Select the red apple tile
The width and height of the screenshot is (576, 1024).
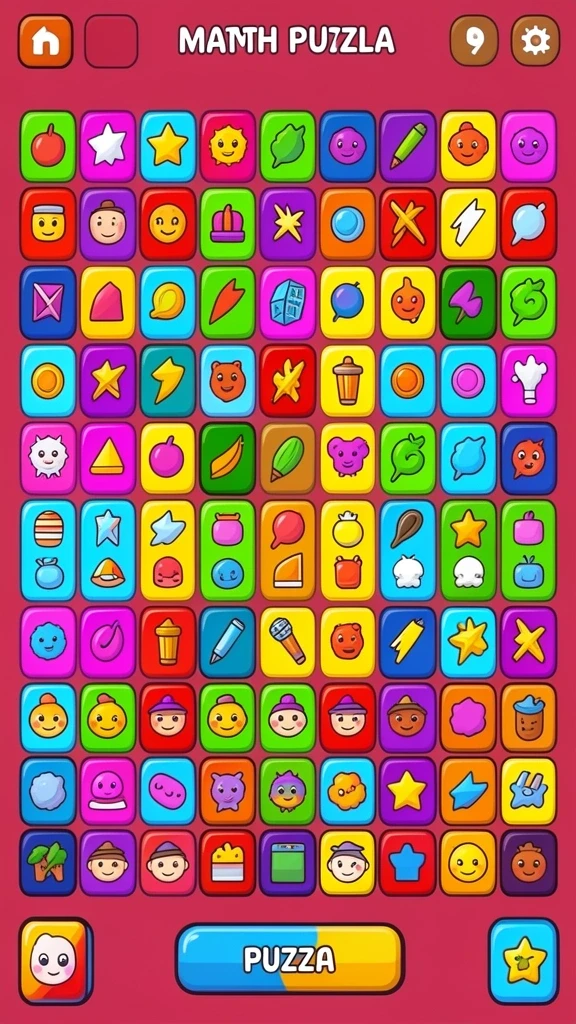tap(48, 146)
